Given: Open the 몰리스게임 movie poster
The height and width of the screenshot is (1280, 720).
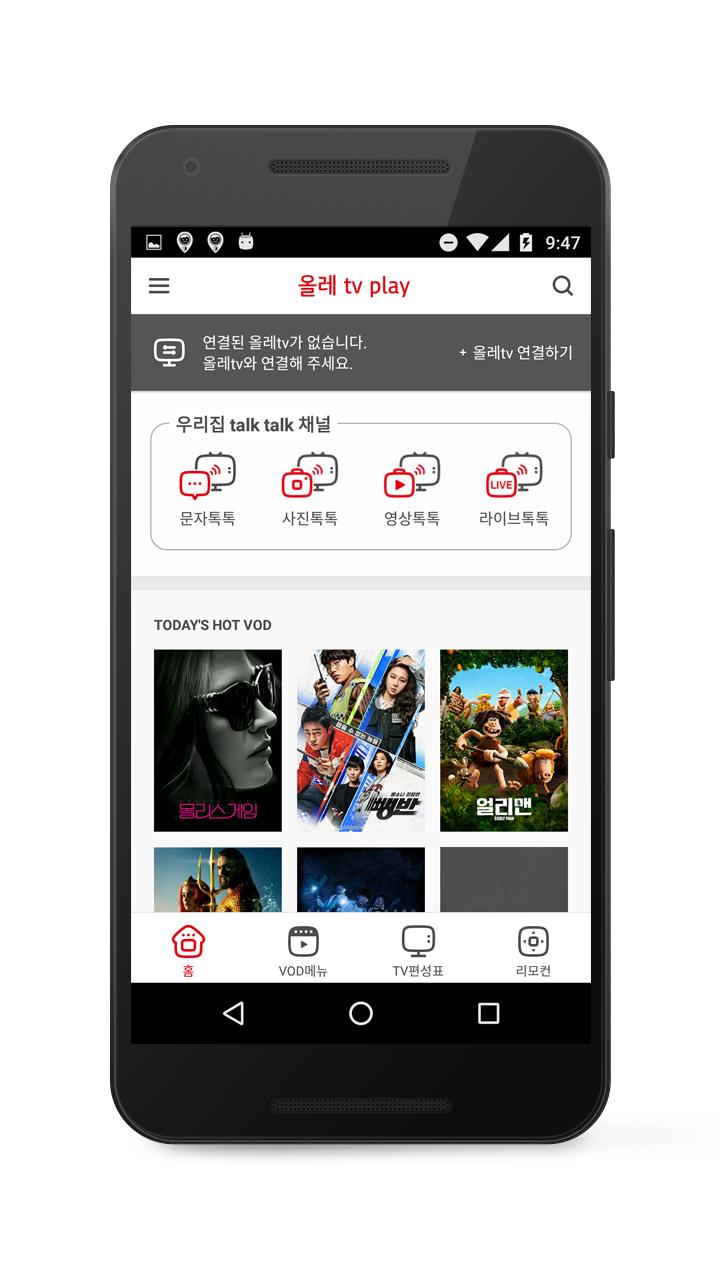Looking at the screenshot, I should [218, 740].
